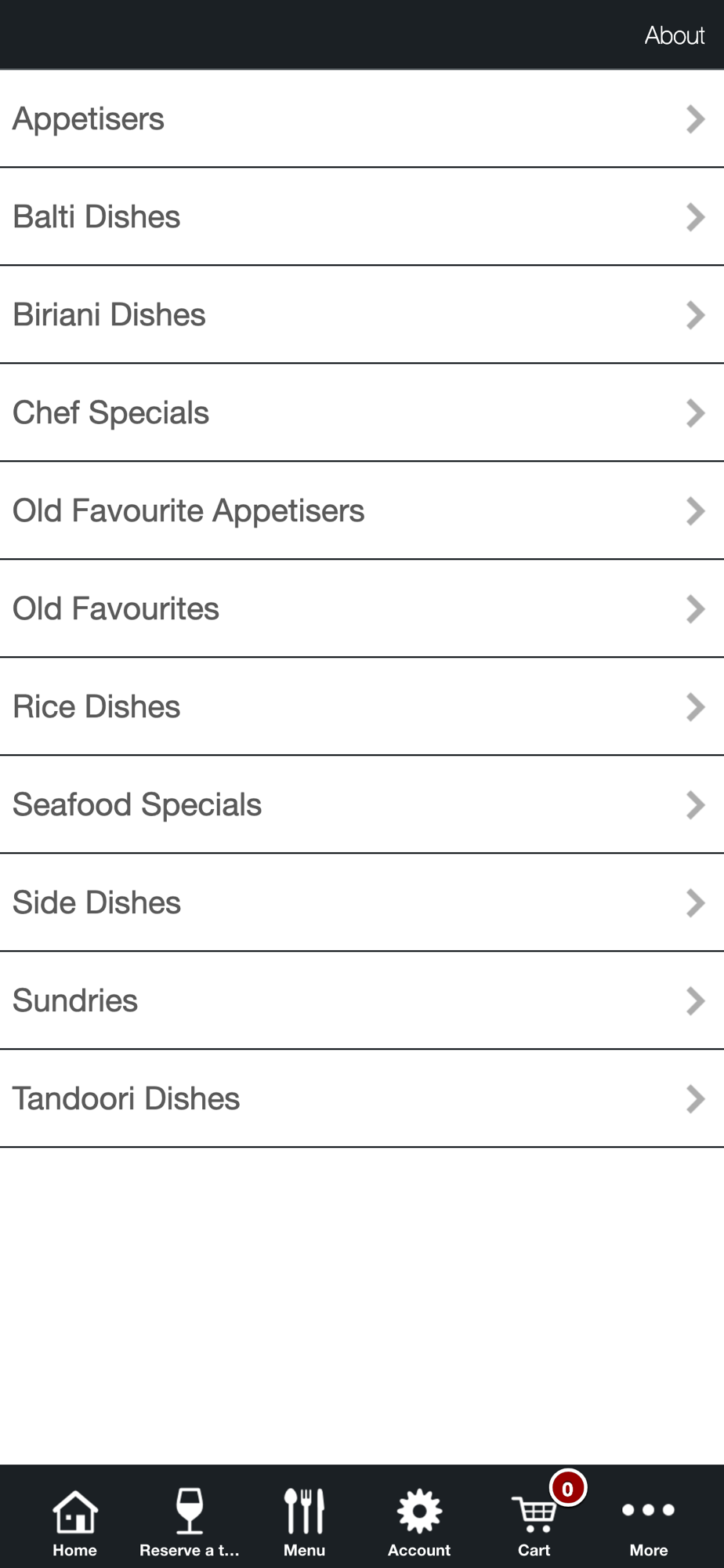
Task: Select Old Favourite Appetisers
Action: point(362,510)
